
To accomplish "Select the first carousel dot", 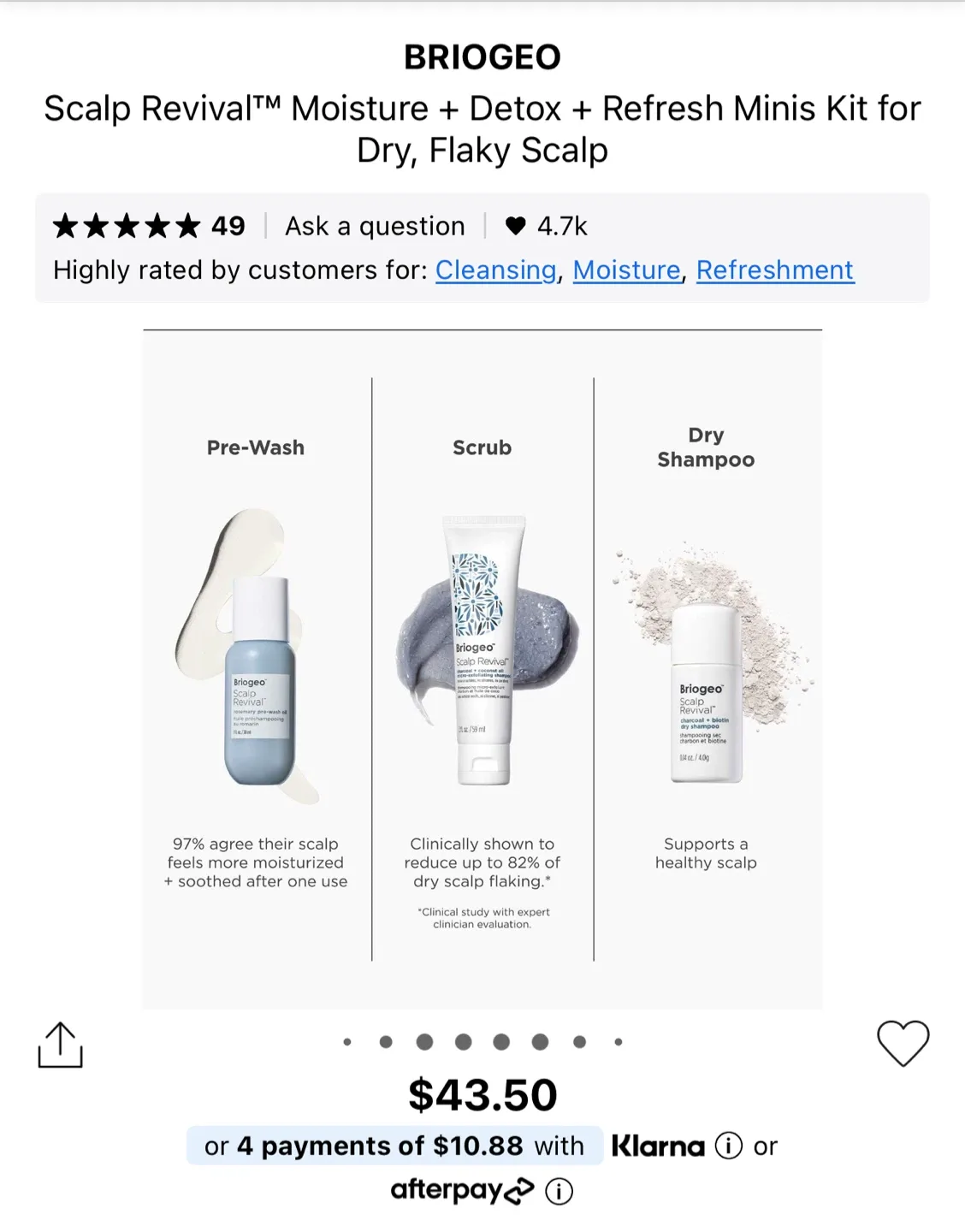I will tap(347, 1041).
